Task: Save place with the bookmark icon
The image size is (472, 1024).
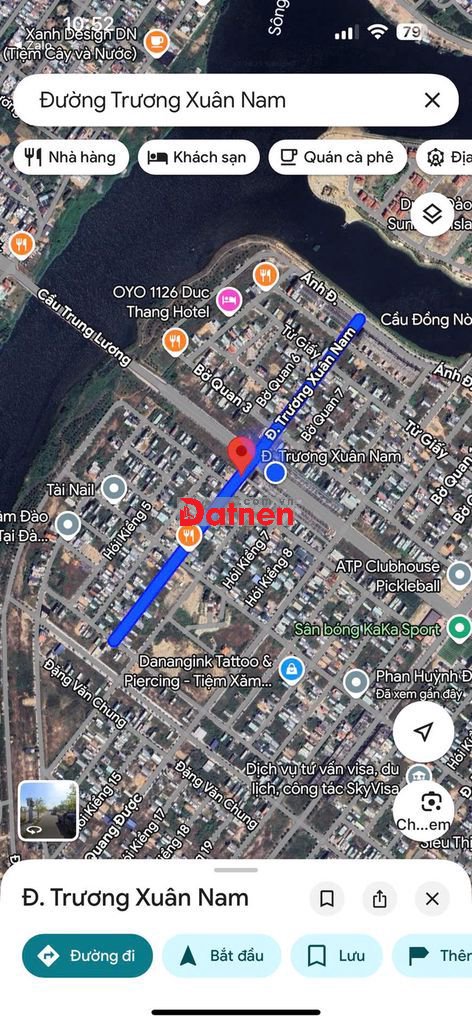Action: click(327, 899)
